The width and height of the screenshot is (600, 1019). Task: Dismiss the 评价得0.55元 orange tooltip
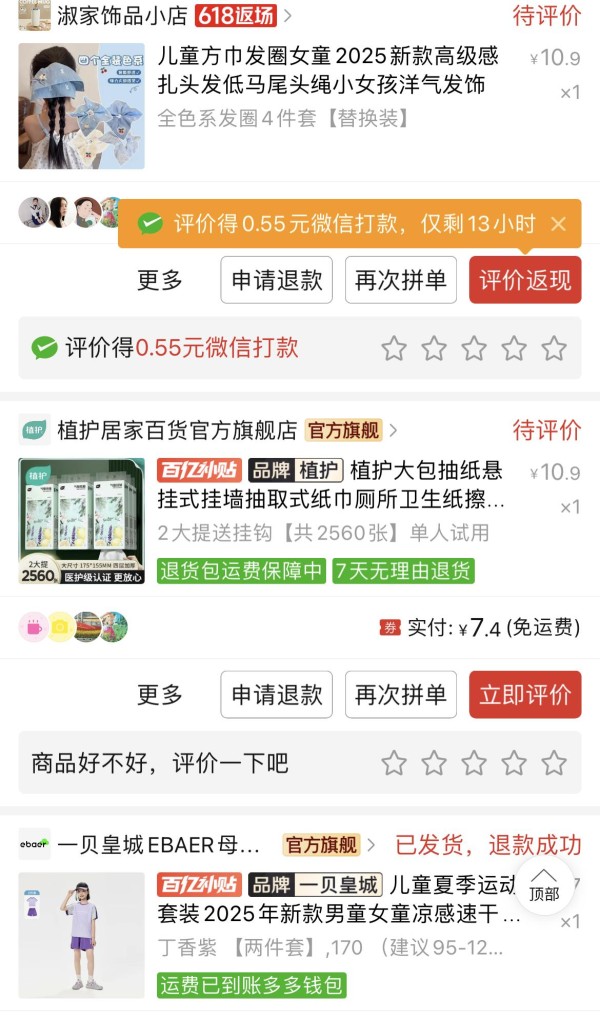pyautogui.click(x=558, y=224)
